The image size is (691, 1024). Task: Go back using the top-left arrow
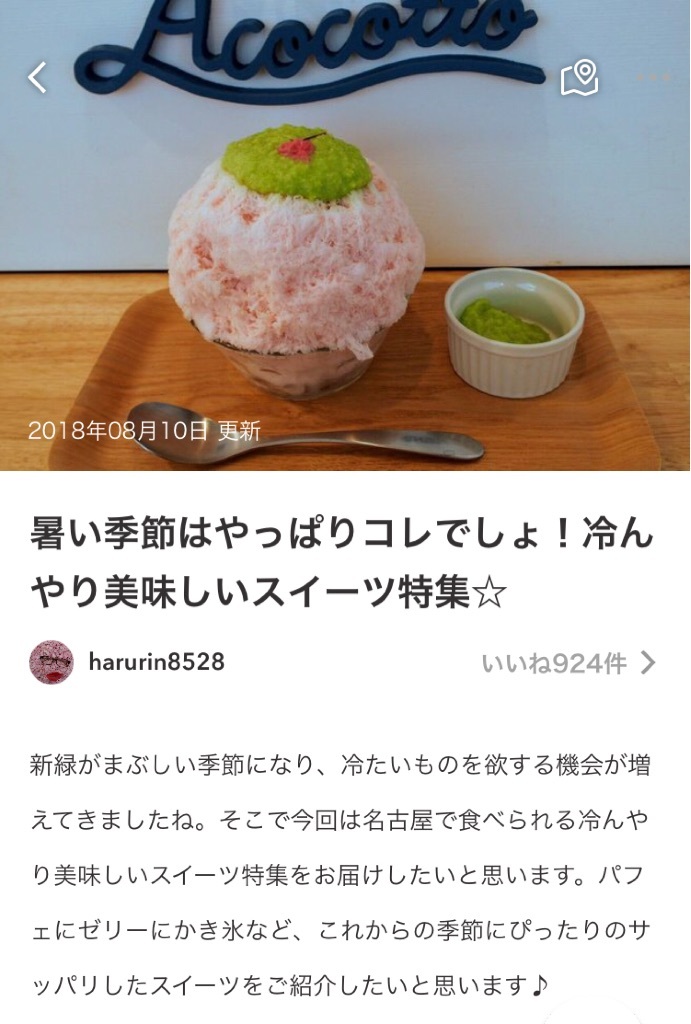tap(37, 78)
